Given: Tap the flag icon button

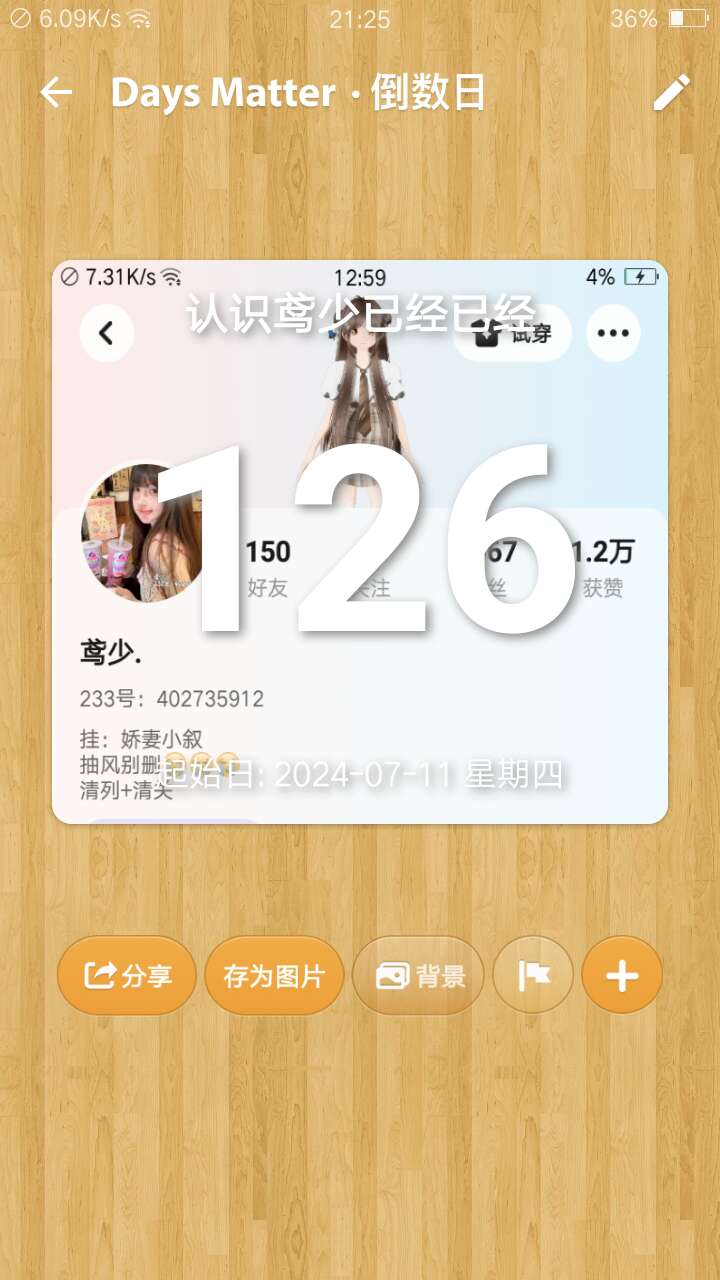Looking at the screenshot, I should point(533,975).
